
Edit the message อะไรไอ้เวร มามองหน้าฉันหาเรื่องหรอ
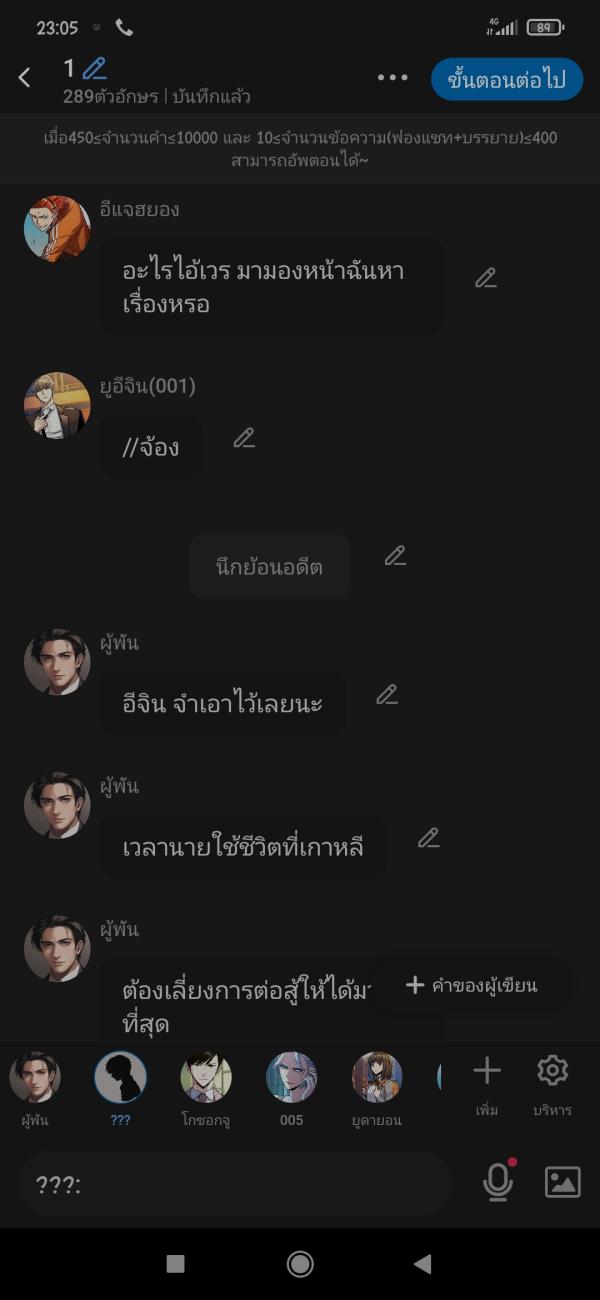click(486, 279)
